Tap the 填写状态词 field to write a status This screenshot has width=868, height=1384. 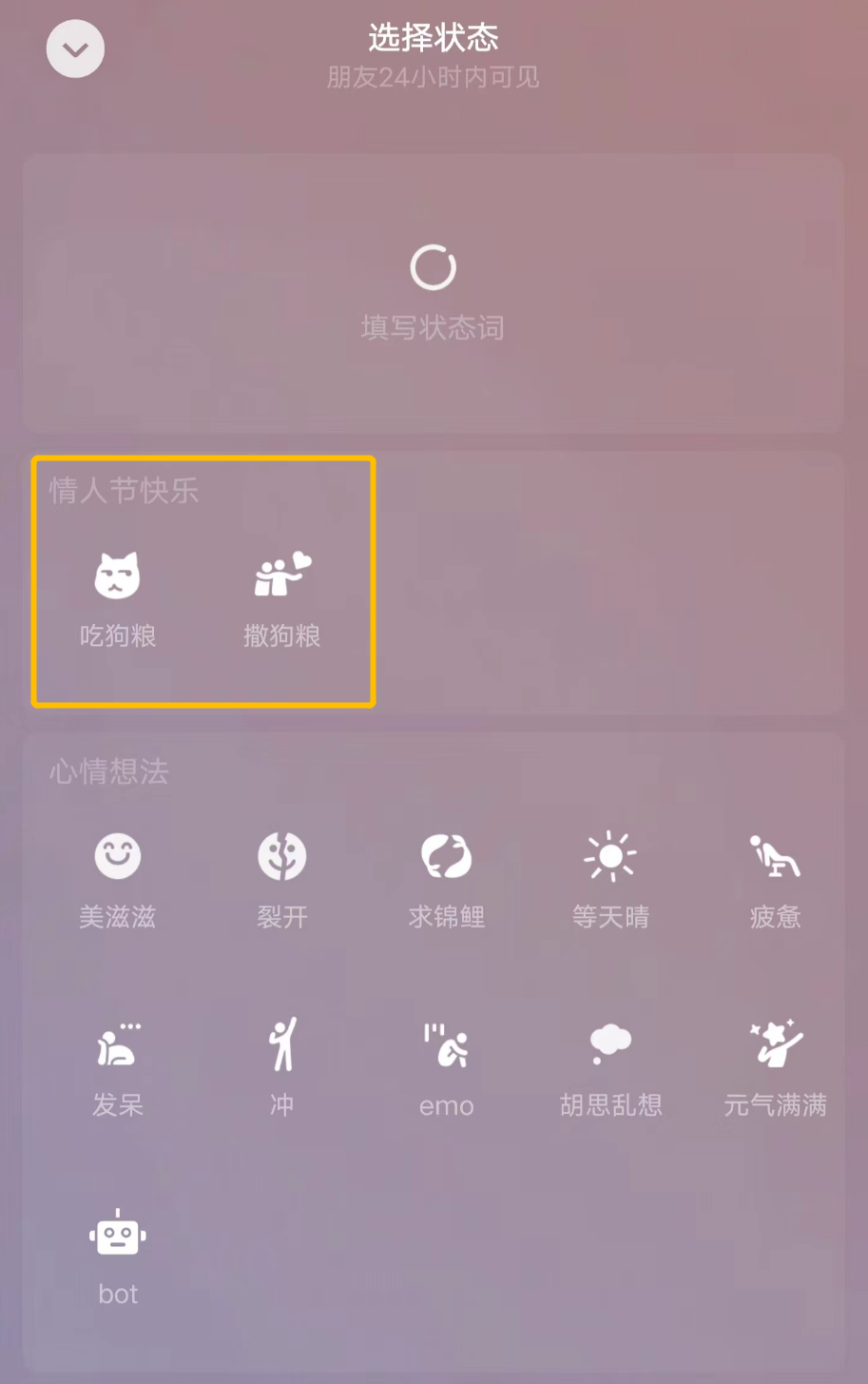point(433,294)
